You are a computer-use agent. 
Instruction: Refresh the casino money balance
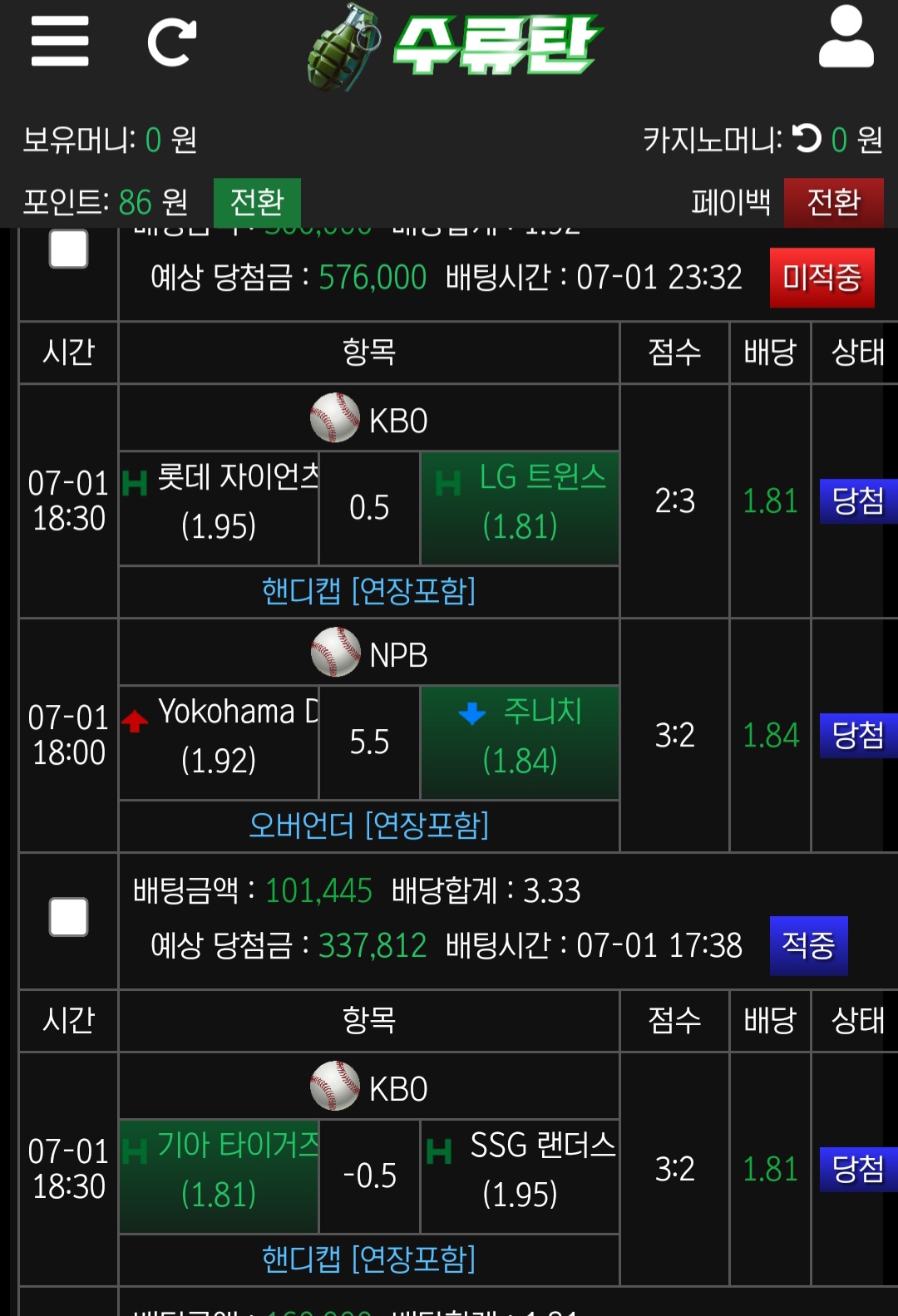pyautogui.click(x=806, y=138)
